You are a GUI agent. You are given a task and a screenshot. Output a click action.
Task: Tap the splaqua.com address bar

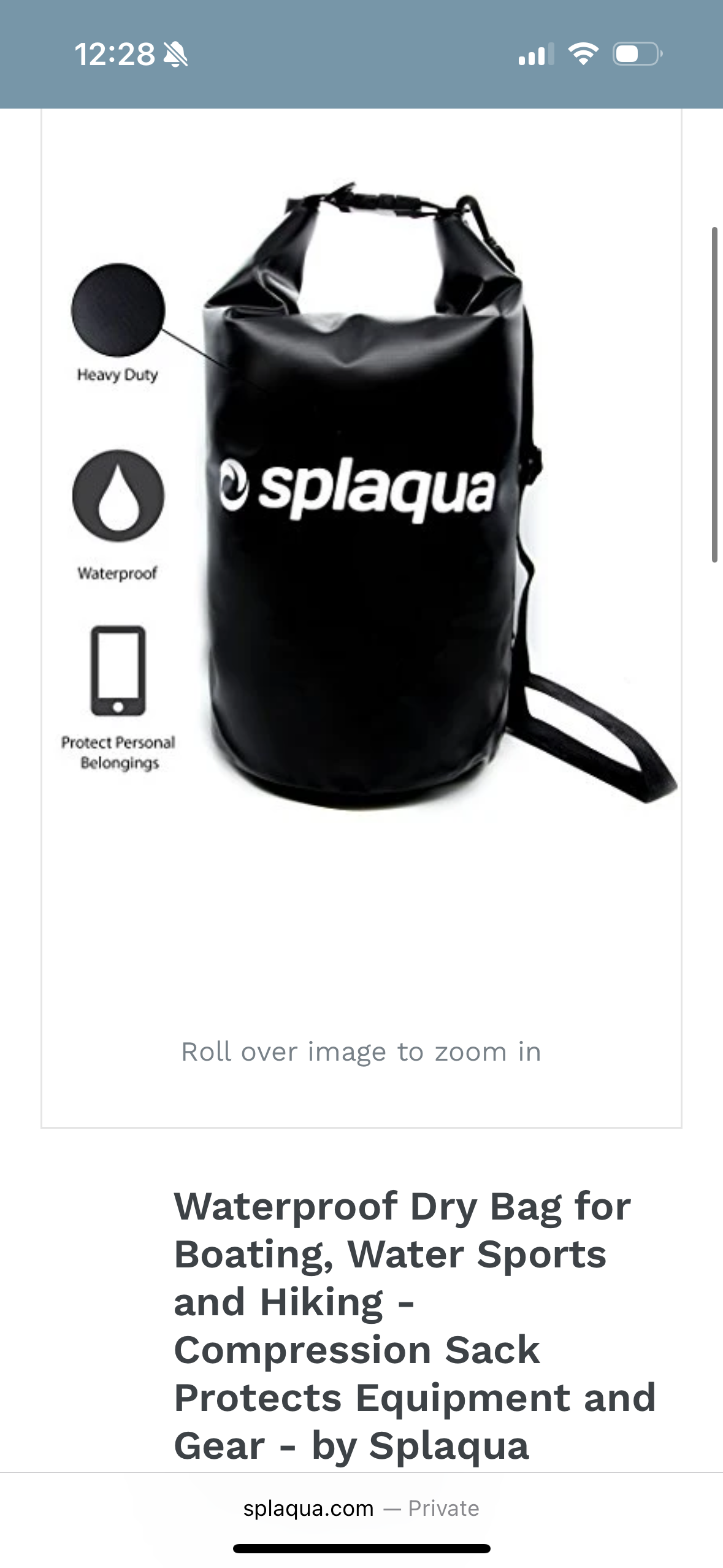click(361, 1508)
